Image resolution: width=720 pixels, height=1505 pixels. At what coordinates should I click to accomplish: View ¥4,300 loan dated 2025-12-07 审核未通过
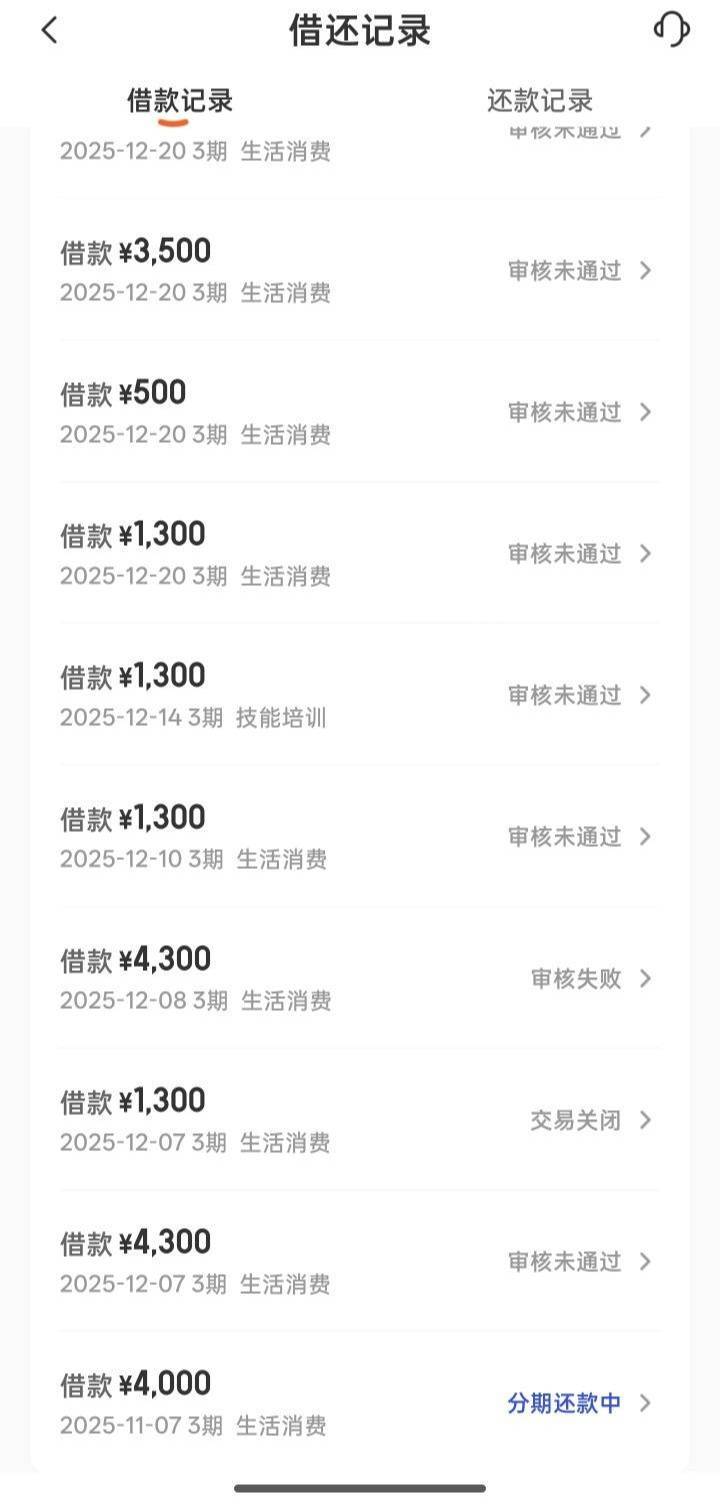[x=359, y=1261]
